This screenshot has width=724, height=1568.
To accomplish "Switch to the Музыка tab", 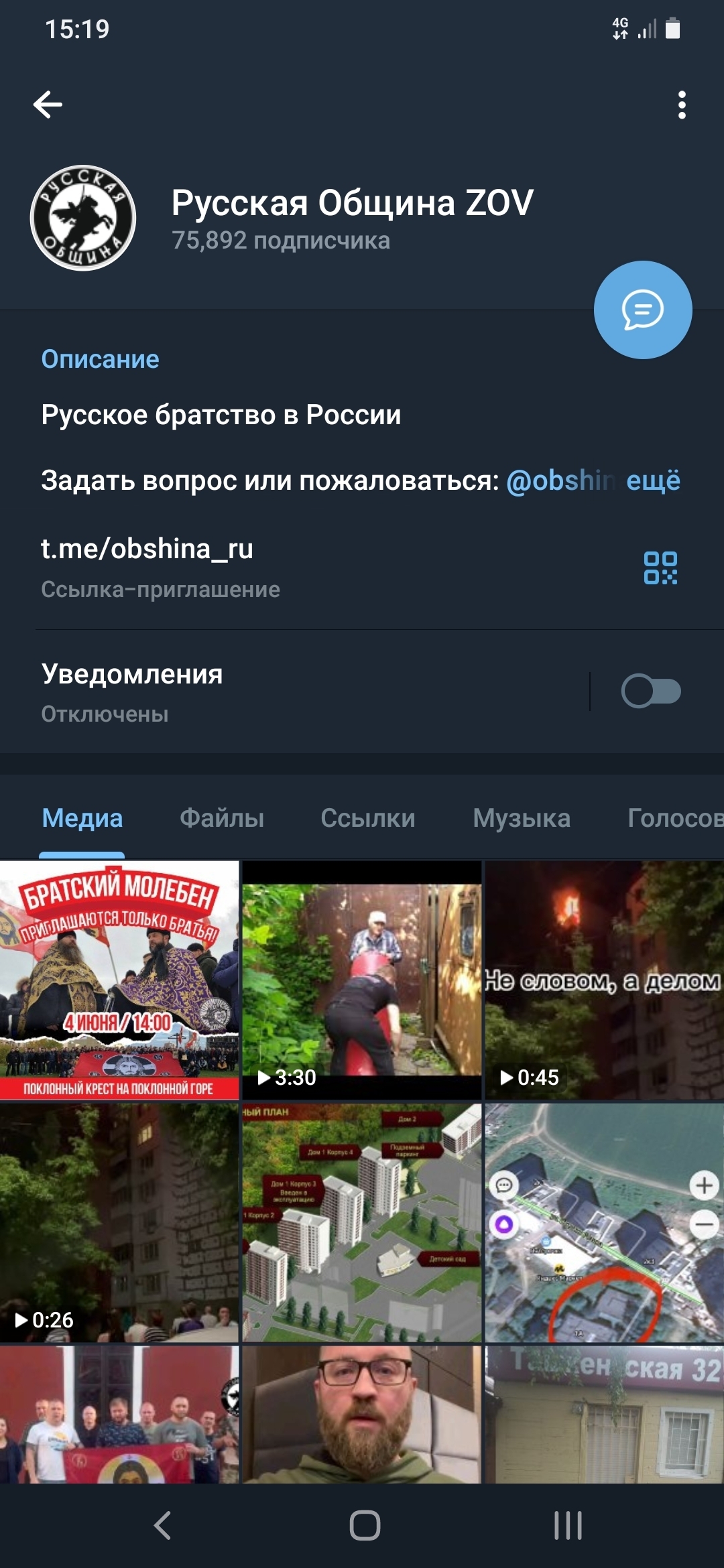I will [x=522, y=818].
